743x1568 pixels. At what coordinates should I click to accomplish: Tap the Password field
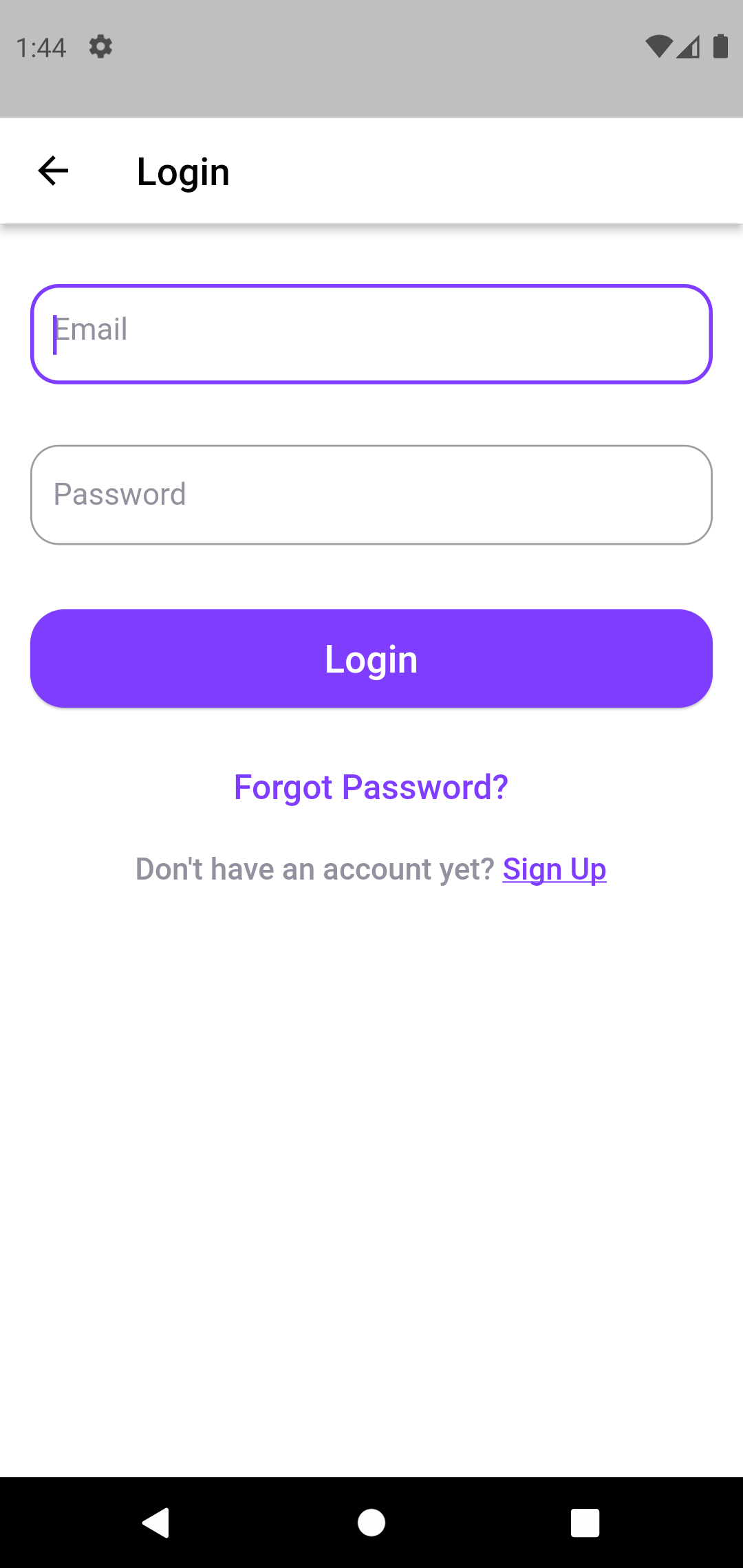coord(371,495)
